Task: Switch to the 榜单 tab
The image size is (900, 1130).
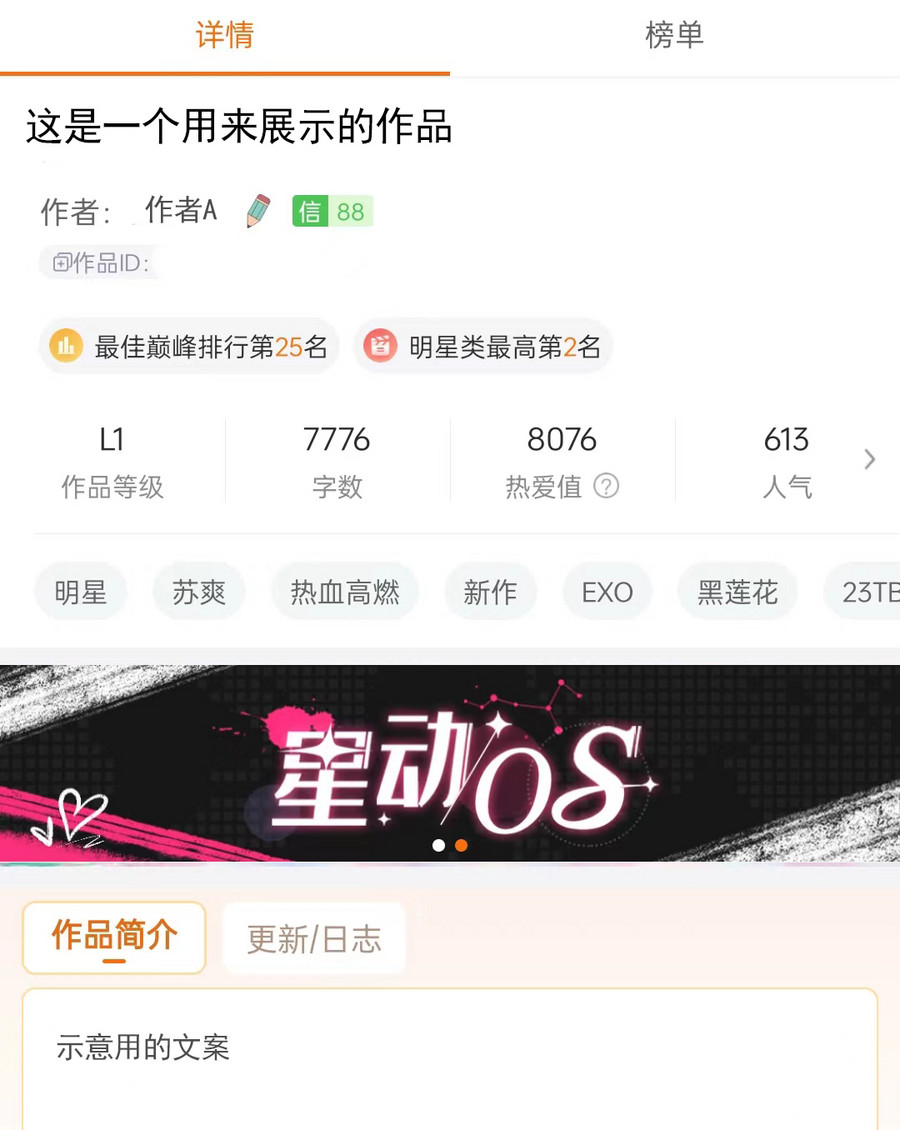Action: [674, 36]
